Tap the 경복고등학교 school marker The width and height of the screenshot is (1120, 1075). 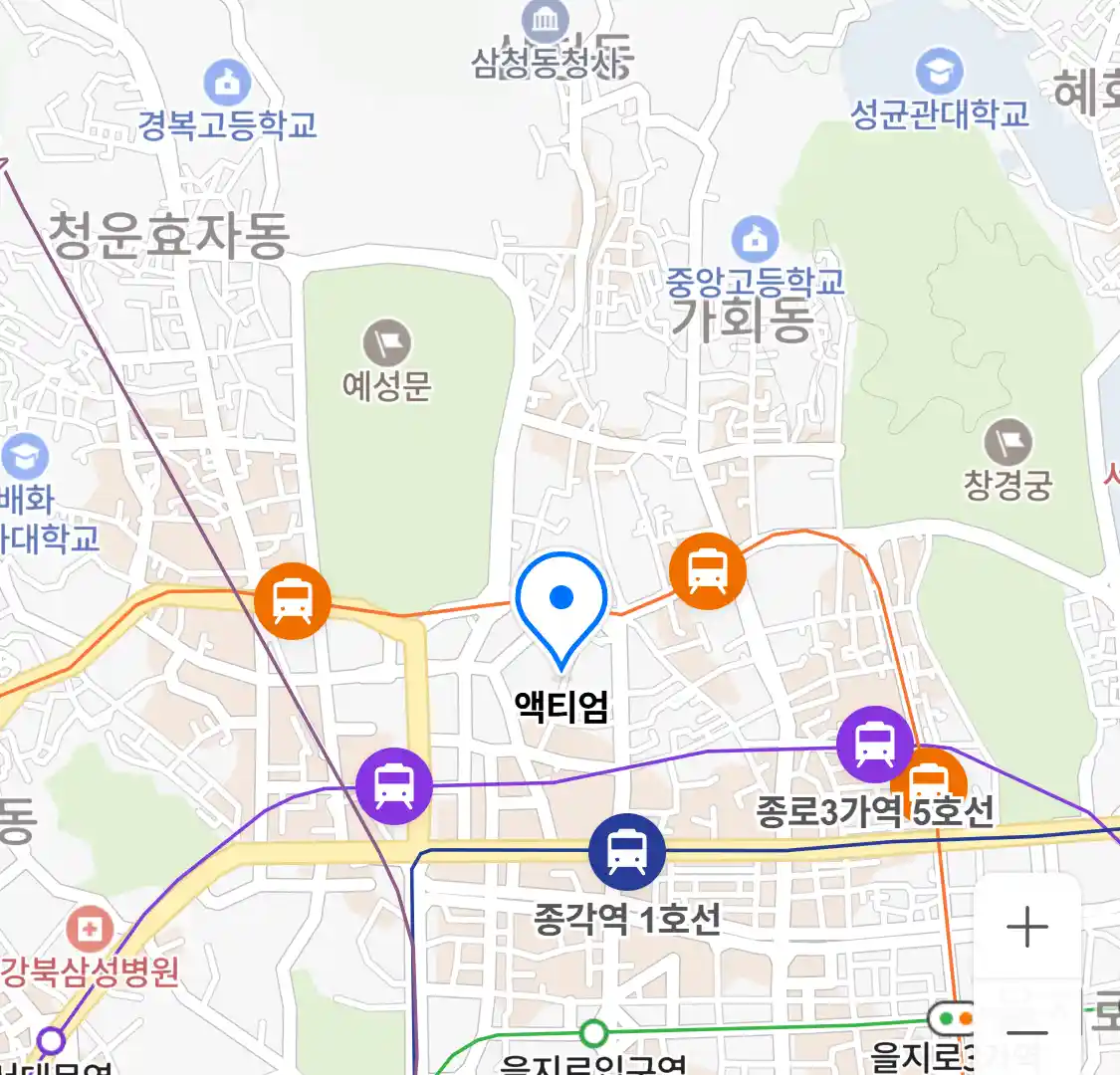pos(227,83)
